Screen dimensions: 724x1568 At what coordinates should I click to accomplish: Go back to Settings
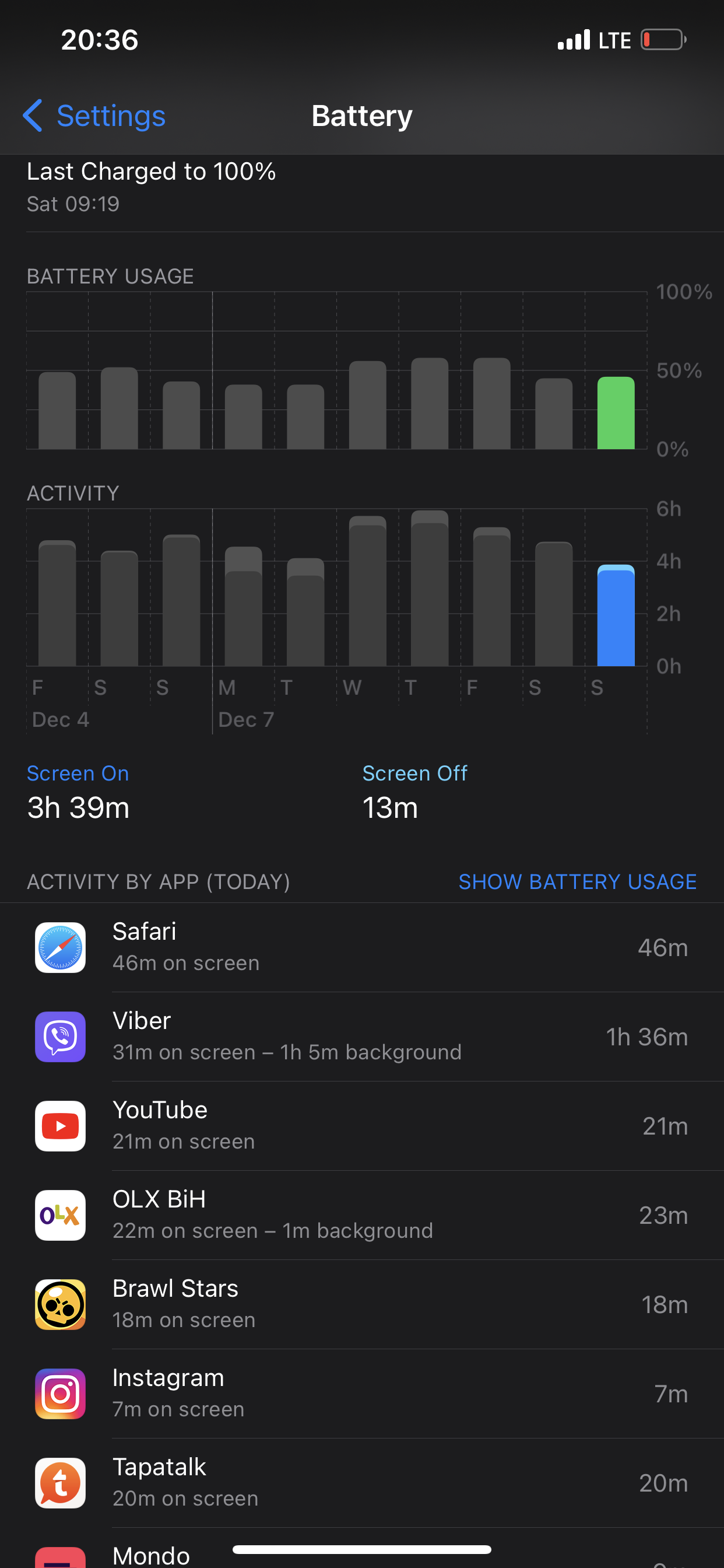pos(94,116)
